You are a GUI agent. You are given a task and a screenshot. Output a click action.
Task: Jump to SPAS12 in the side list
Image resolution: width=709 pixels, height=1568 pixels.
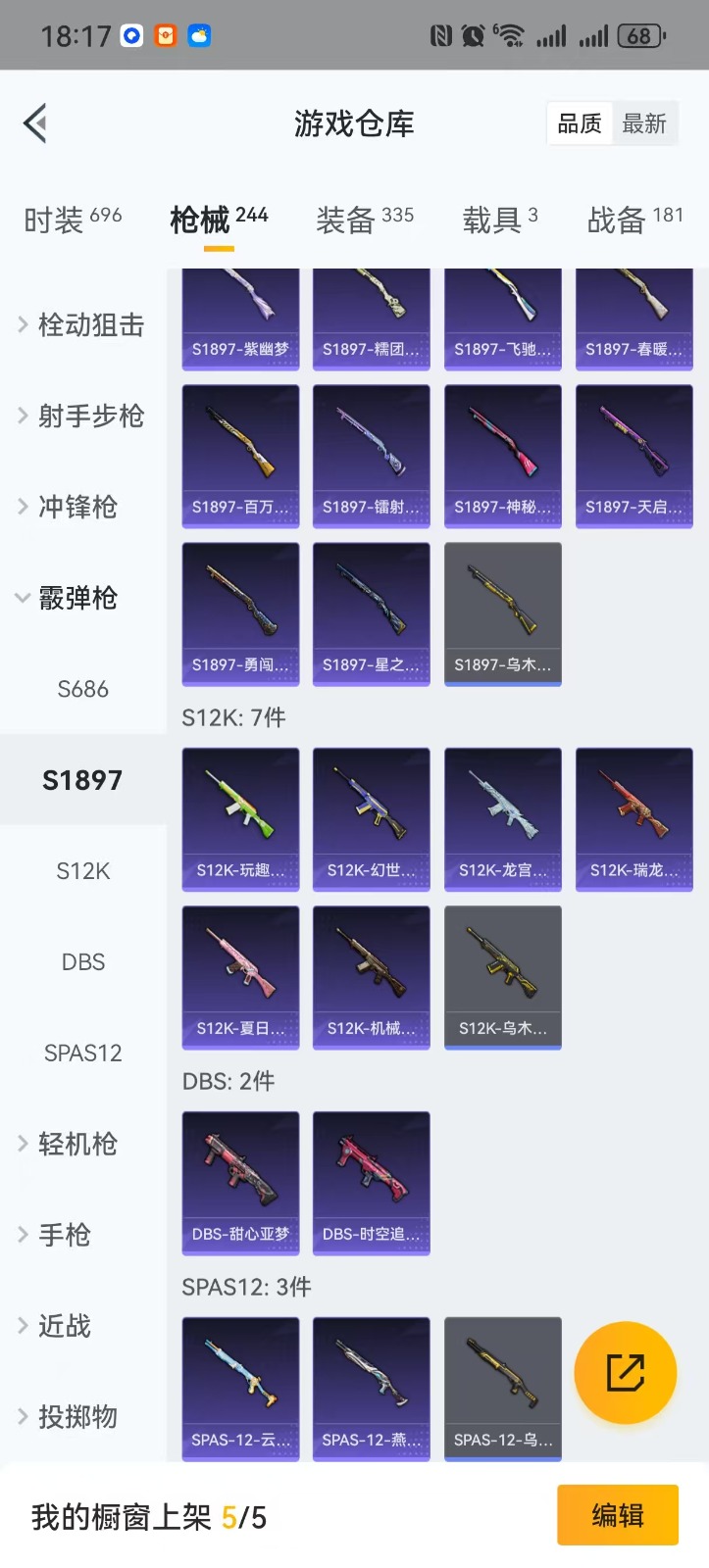click(83, 1053)
